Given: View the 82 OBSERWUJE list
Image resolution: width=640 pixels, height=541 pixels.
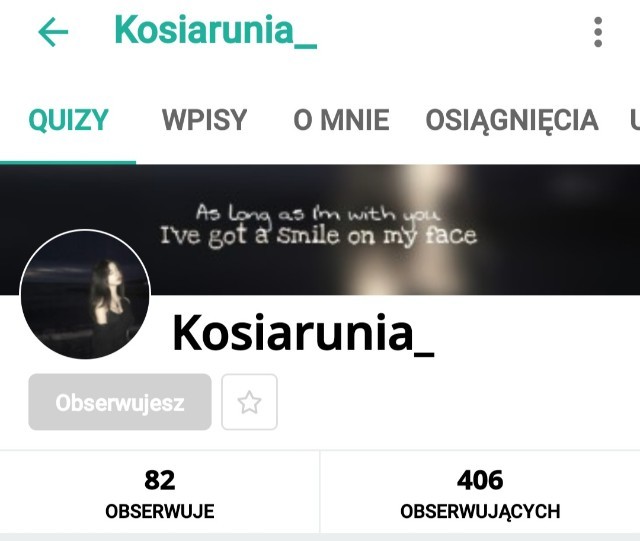Looking at the screenshot, I should tap(160, 493).
